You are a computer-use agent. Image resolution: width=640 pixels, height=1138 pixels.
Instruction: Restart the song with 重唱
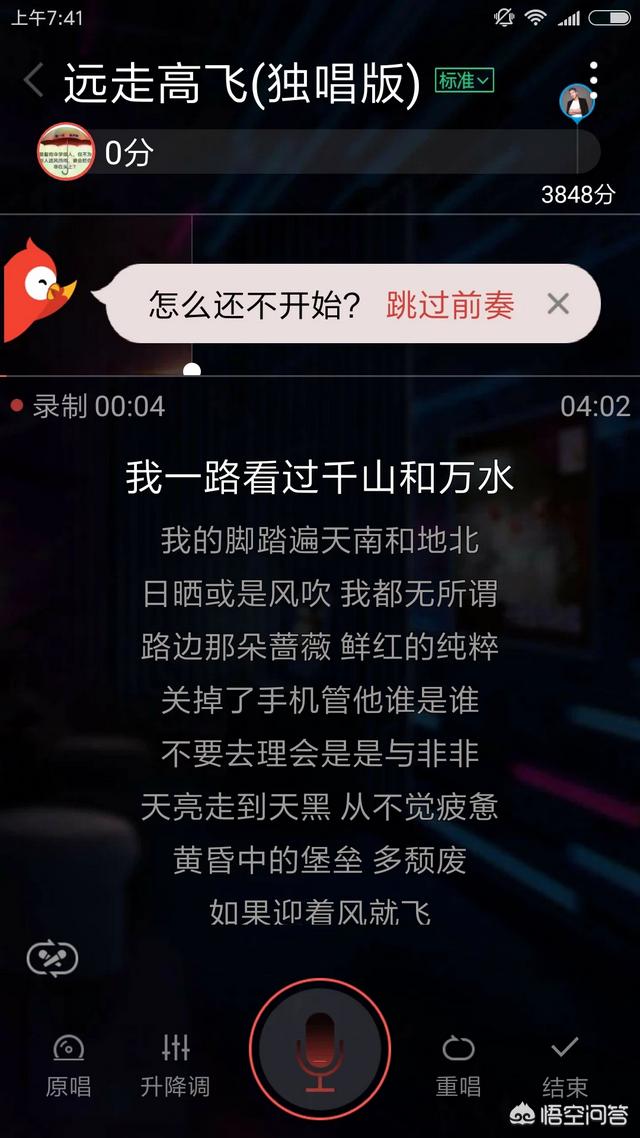pyautogui.click(x=458, y=1065)
